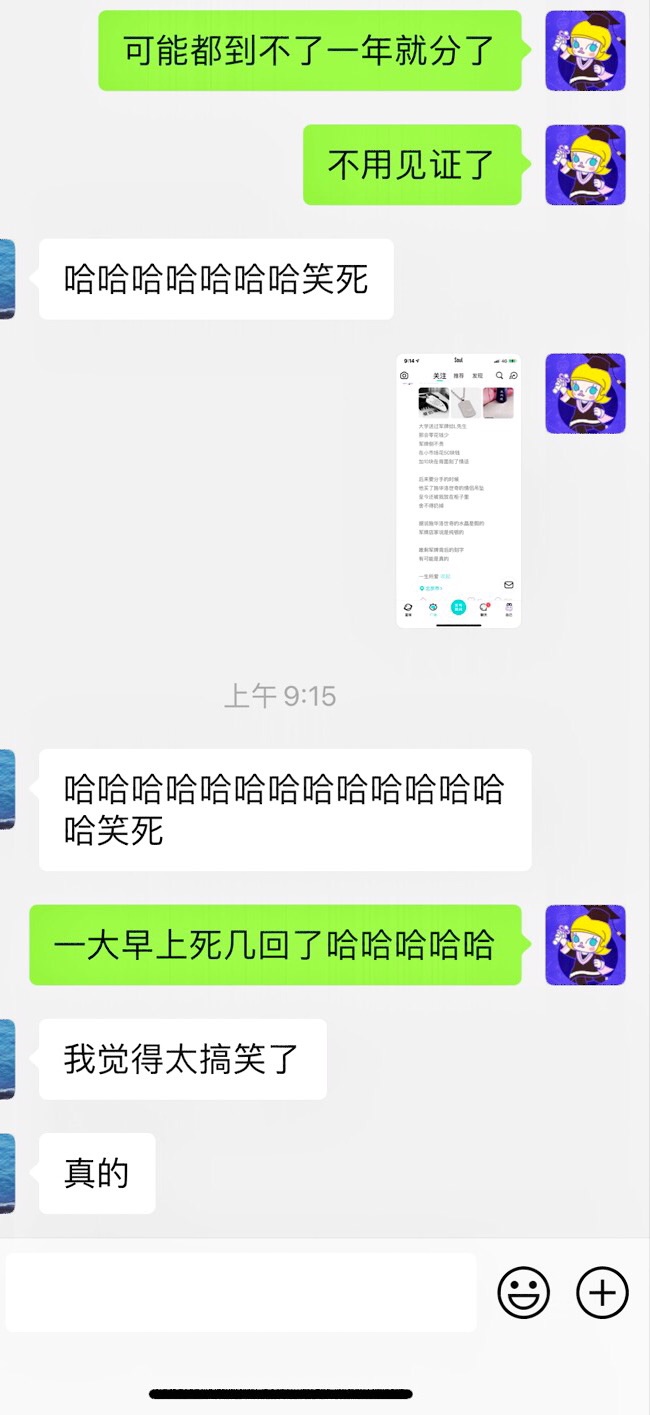Open the plus attachments menu

point(602,1292)
